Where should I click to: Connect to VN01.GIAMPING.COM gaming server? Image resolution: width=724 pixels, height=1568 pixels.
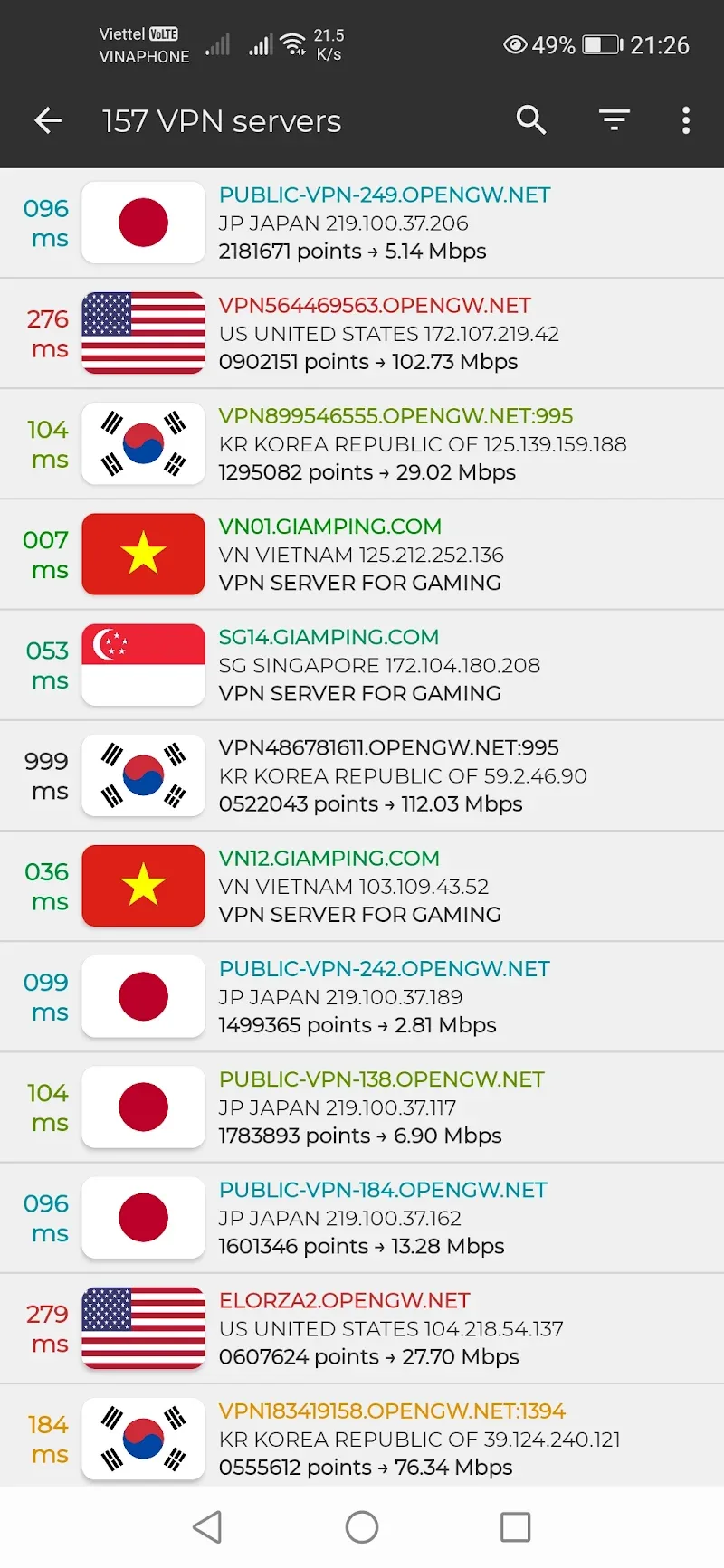[362, 555]
